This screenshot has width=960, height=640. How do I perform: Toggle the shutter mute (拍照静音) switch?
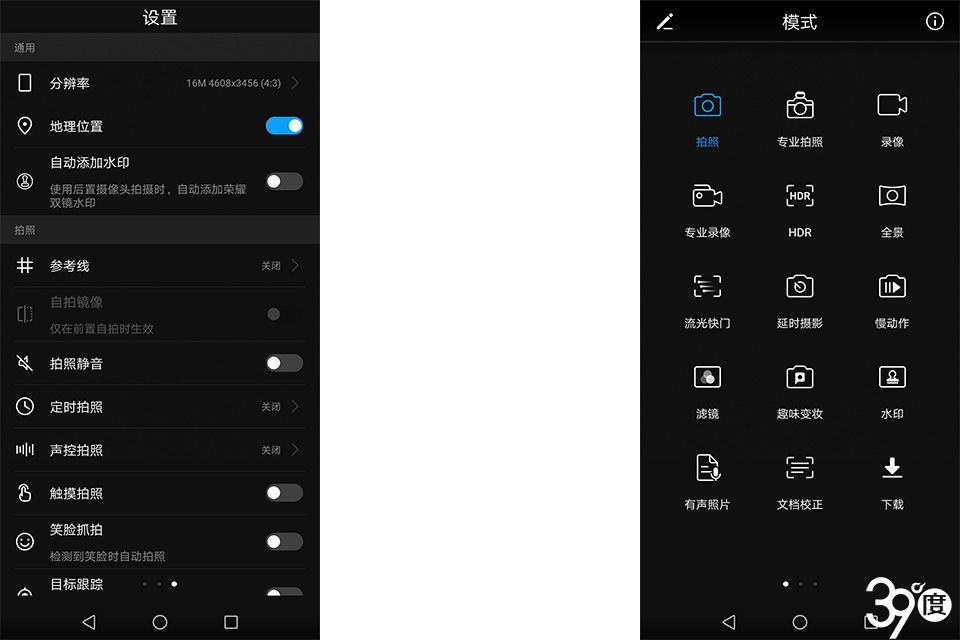pyautogui.click(x=284, y=363)
